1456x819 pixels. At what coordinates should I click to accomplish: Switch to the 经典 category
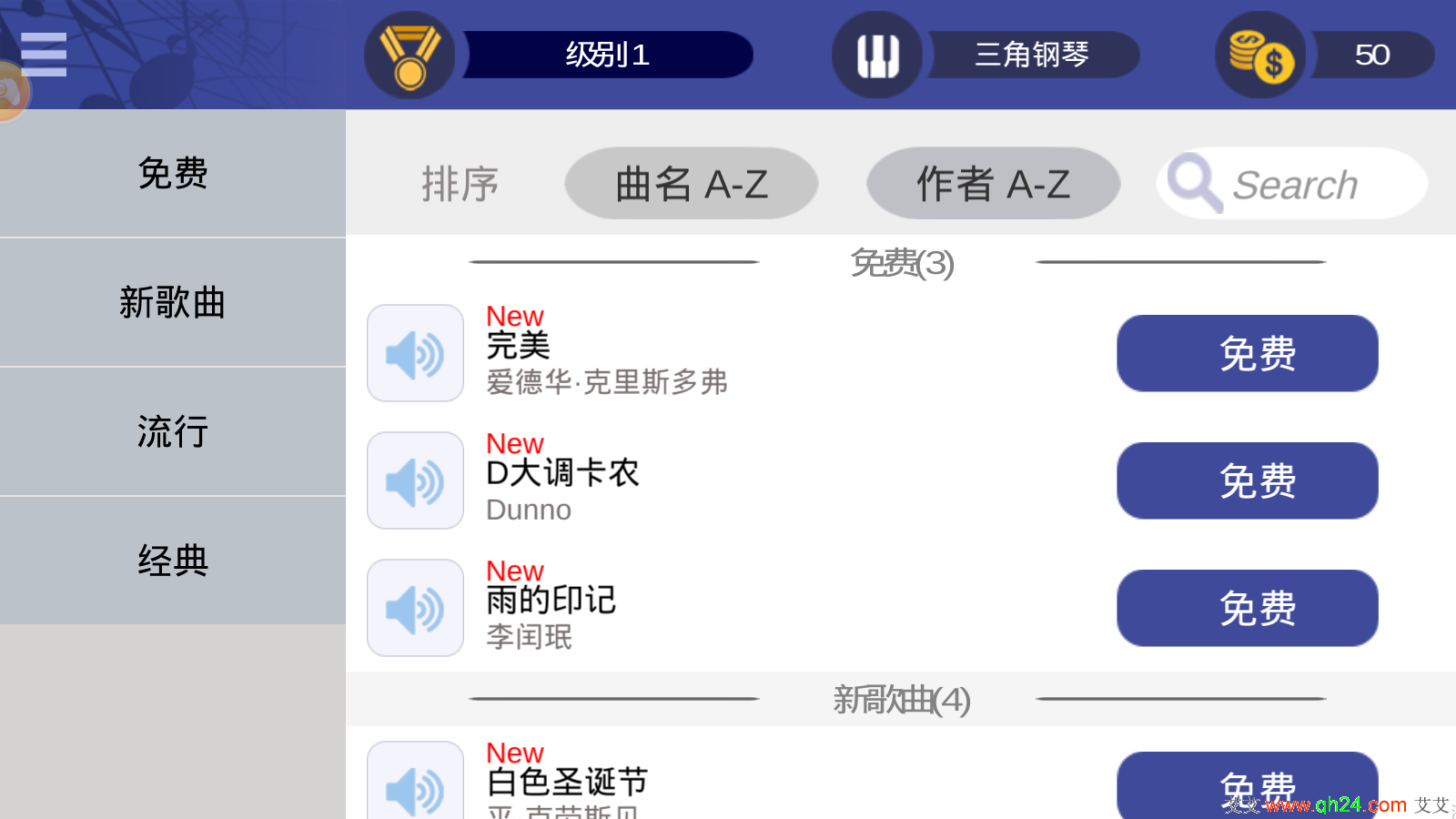173,561
